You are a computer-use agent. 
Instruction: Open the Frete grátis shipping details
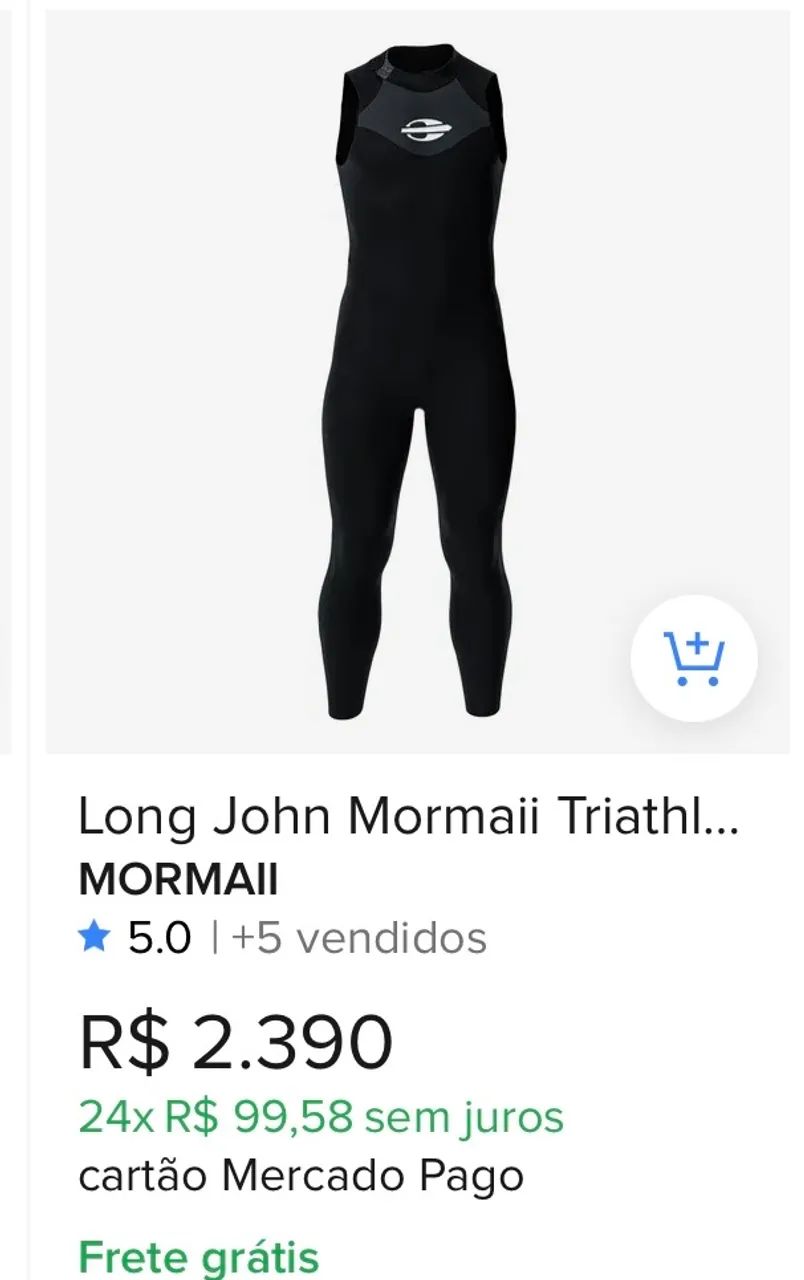click(x=200, y=1255)
